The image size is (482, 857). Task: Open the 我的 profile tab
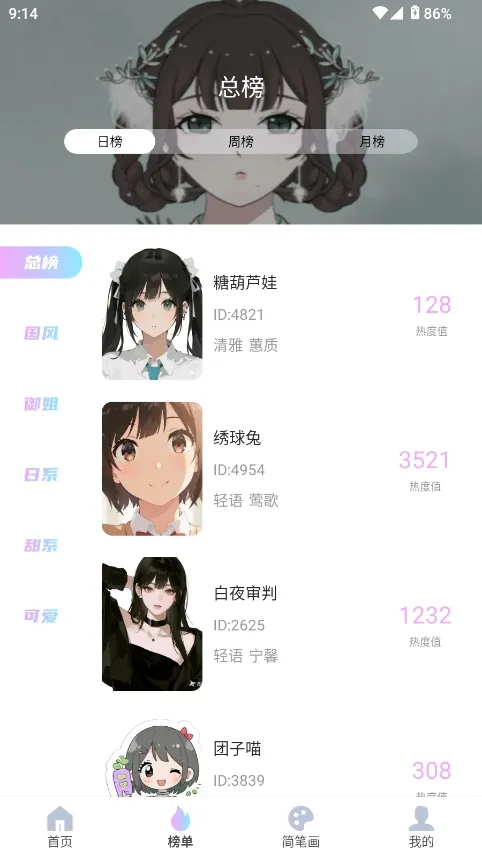coord(421,827)
